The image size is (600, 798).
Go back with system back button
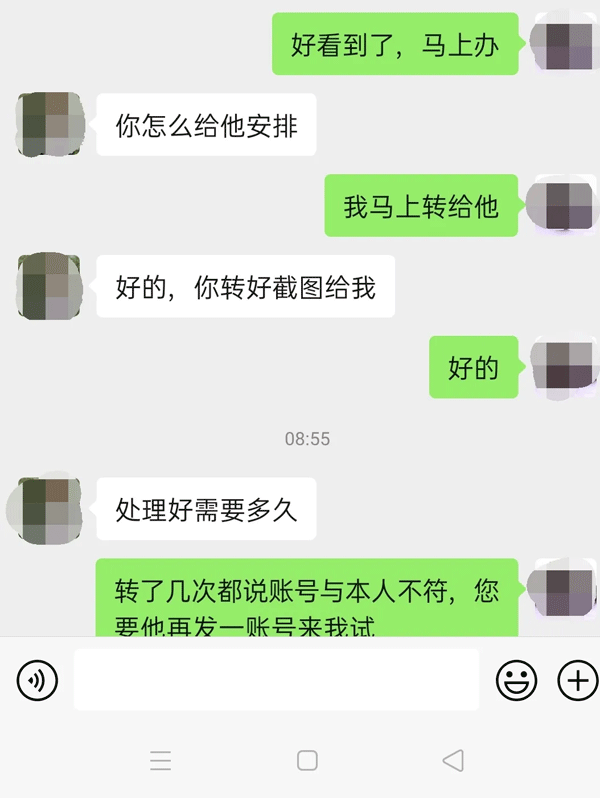click(453, 761)
